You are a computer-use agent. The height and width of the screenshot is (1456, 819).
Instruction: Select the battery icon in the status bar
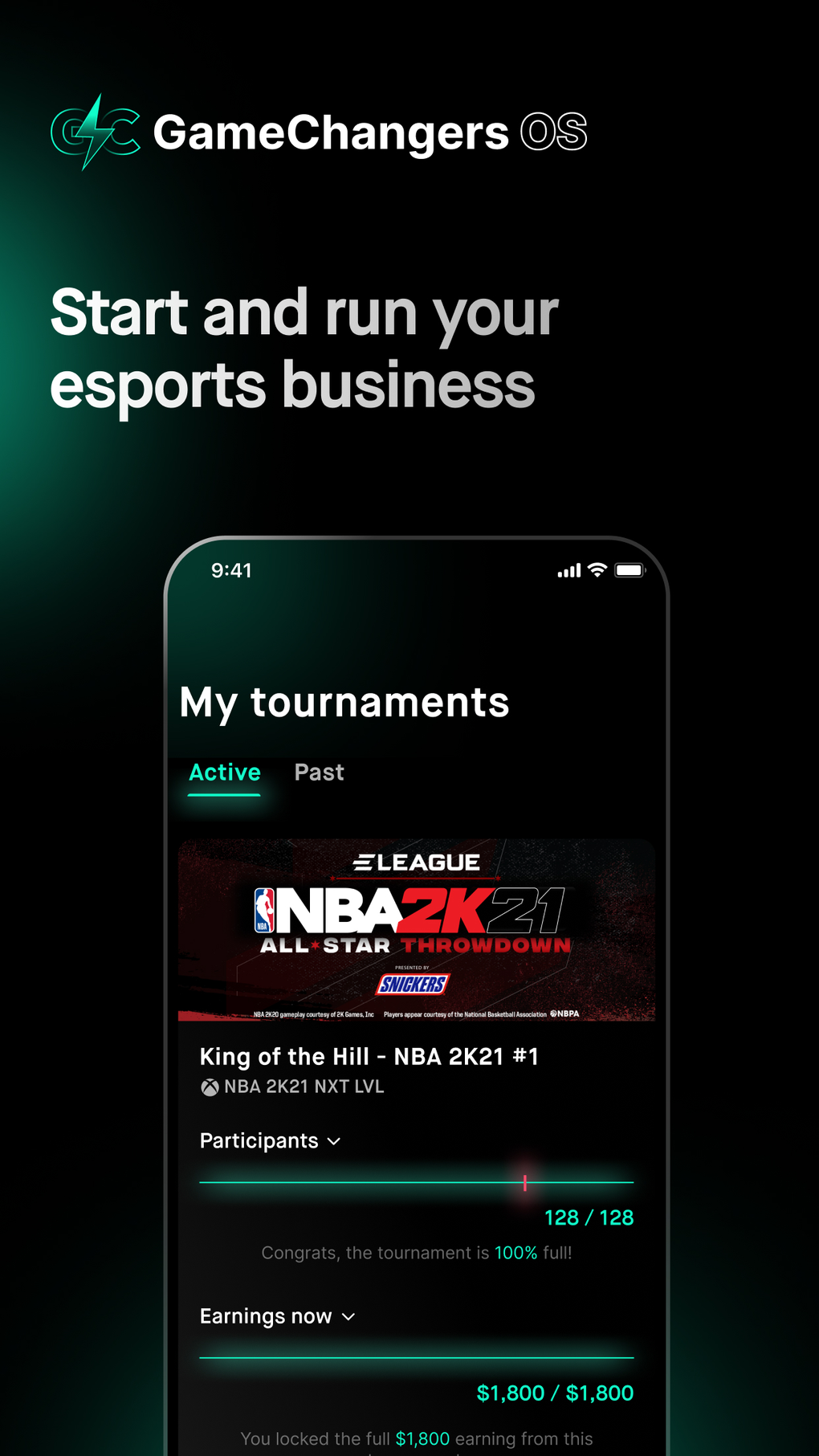point(630,569)
